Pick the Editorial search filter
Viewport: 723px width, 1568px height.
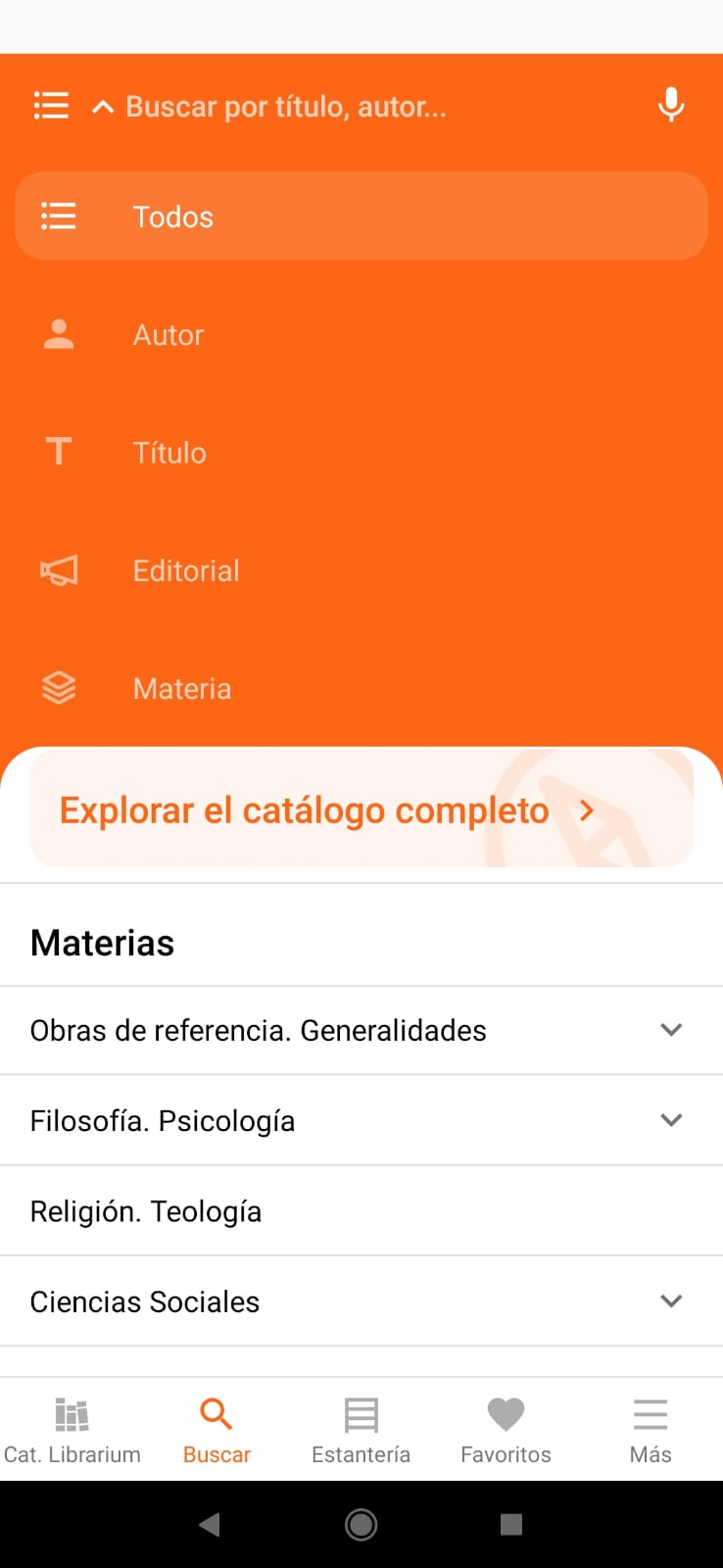tap(361, 570)
